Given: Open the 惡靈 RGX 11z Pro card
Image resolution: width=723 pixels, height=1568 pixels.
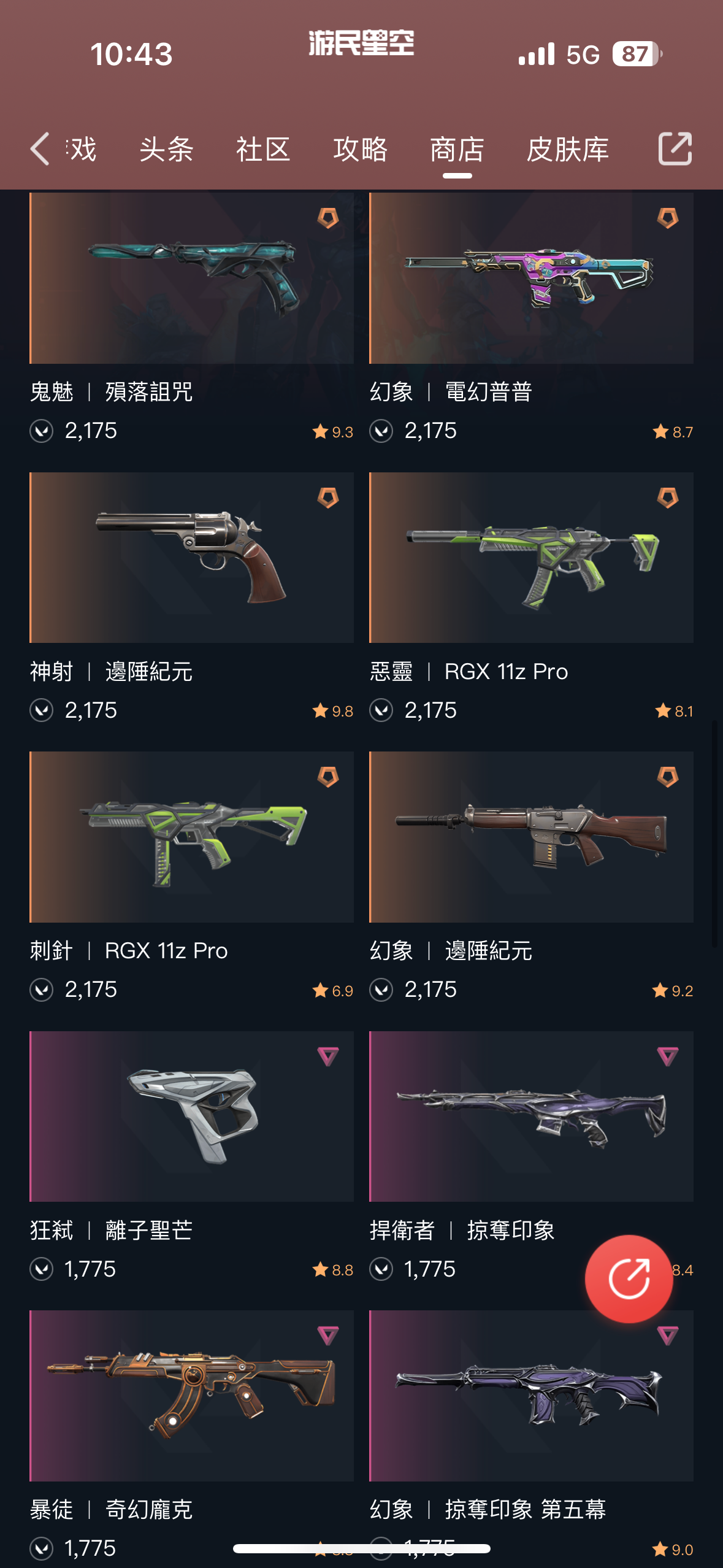Looking at the screenshot, I should click(531, 558).
